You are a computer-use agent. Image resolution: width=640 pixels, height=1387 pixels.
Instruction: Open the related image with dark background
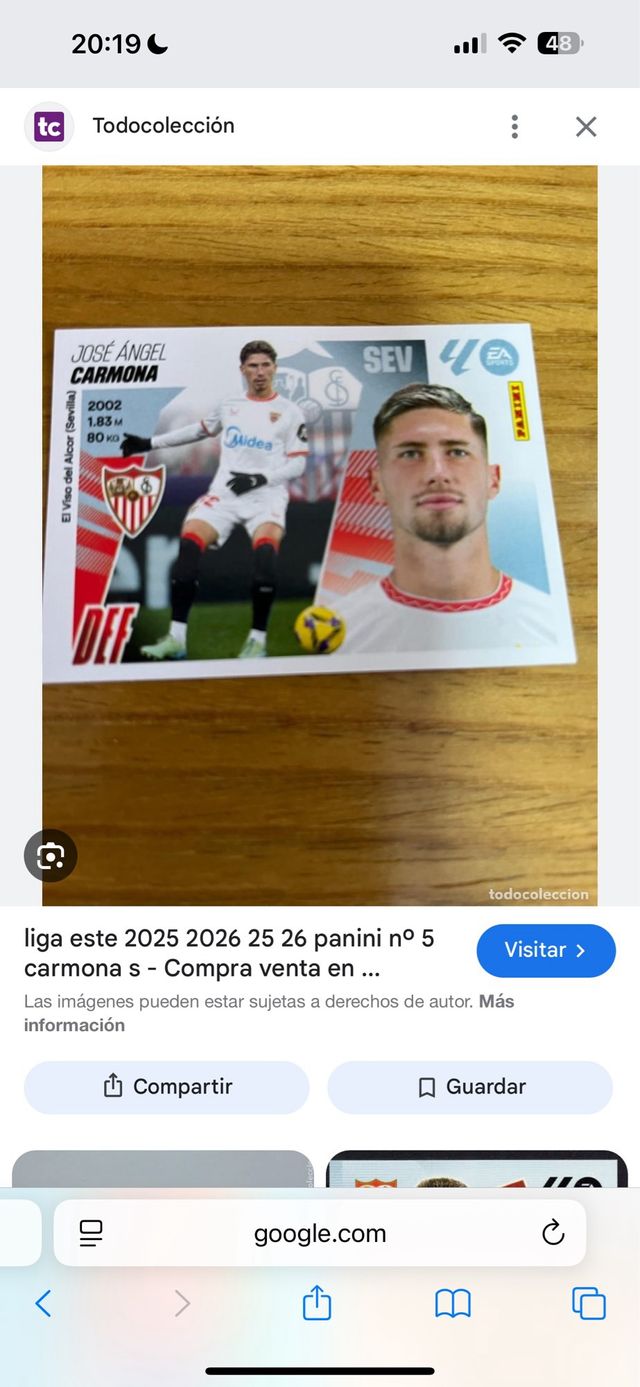point(477,1170)
